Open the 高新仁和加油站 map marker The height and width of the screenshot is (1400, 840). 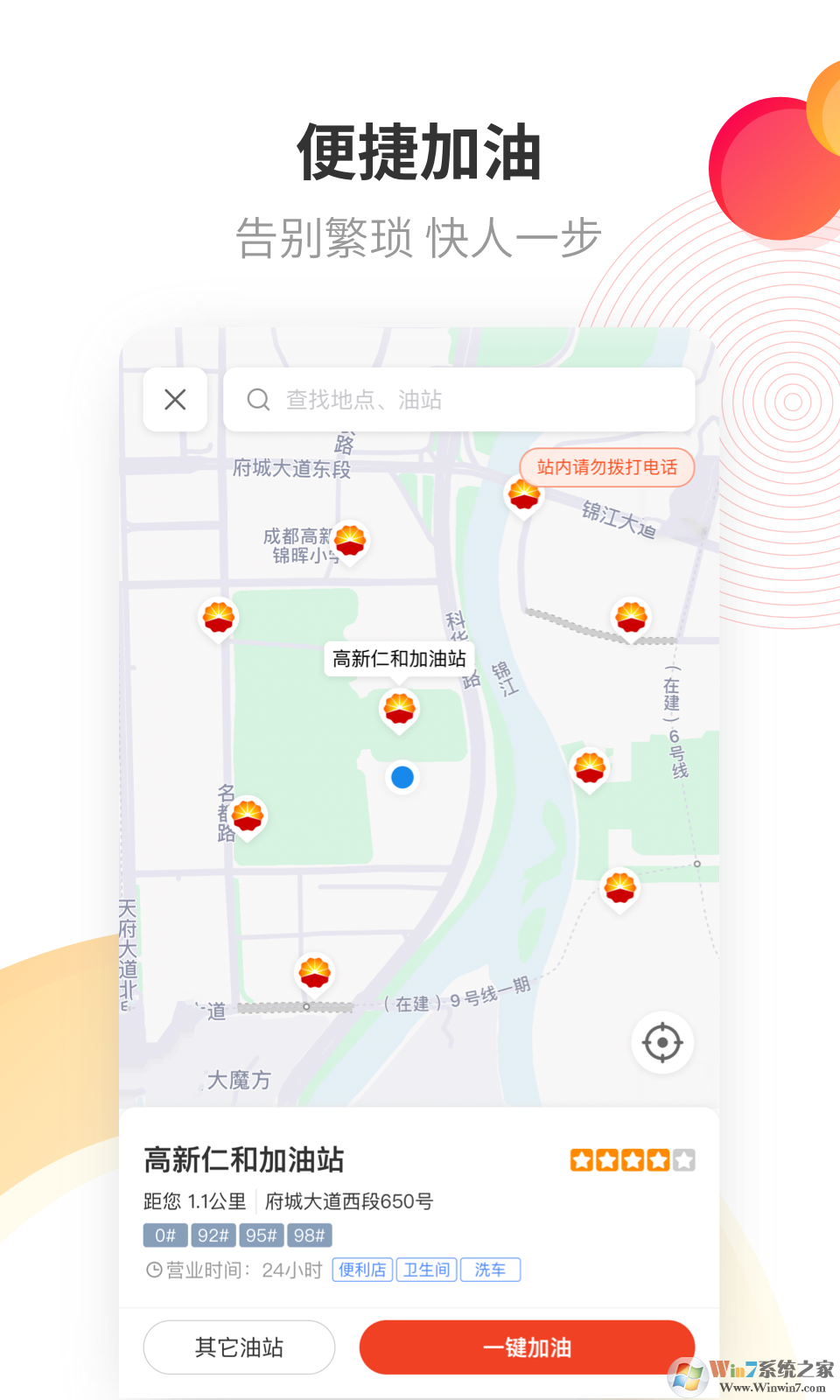pos(398,709)
